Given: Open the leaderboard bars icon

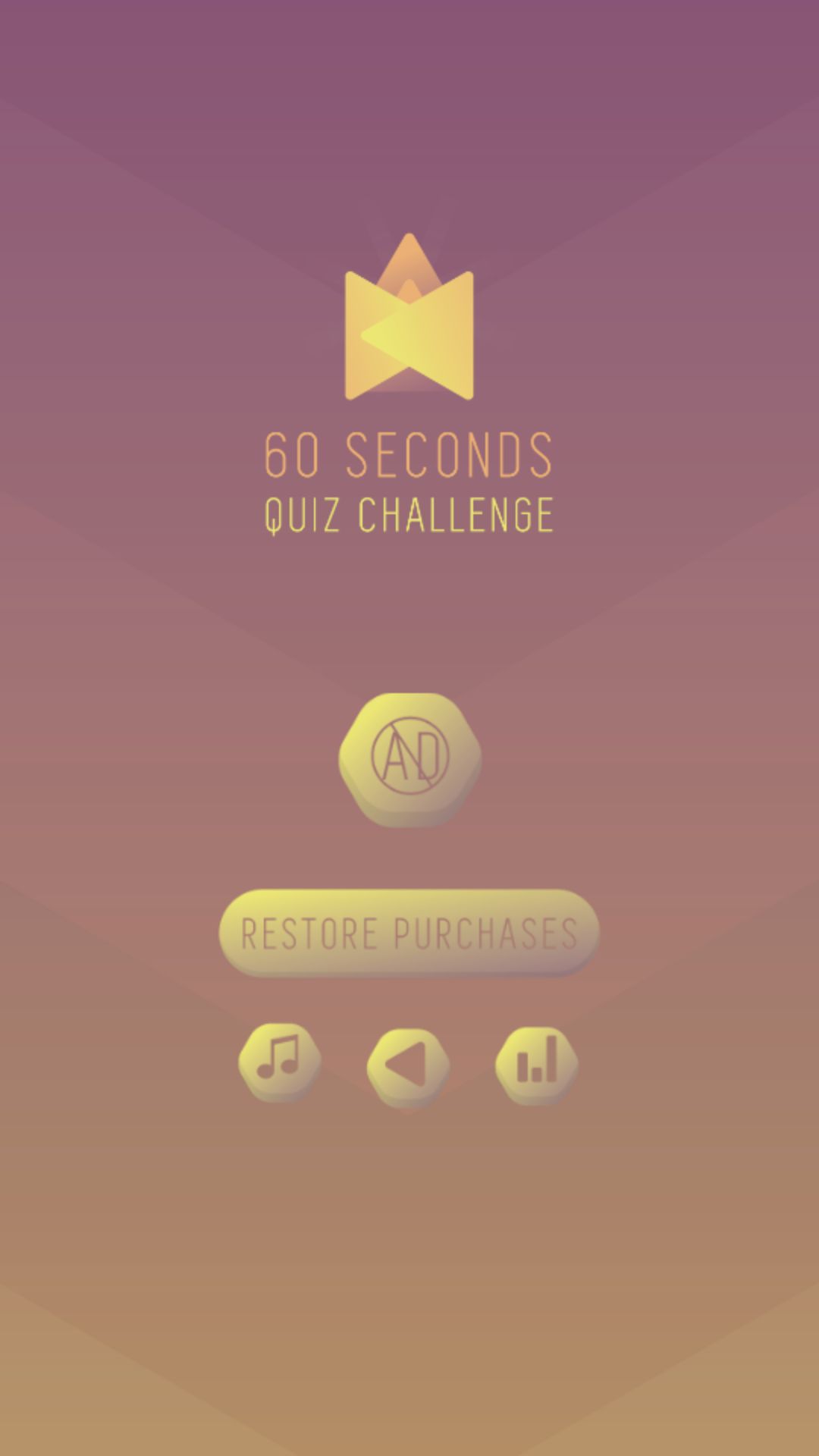Looking at the screenshot, I should 537,1063.
